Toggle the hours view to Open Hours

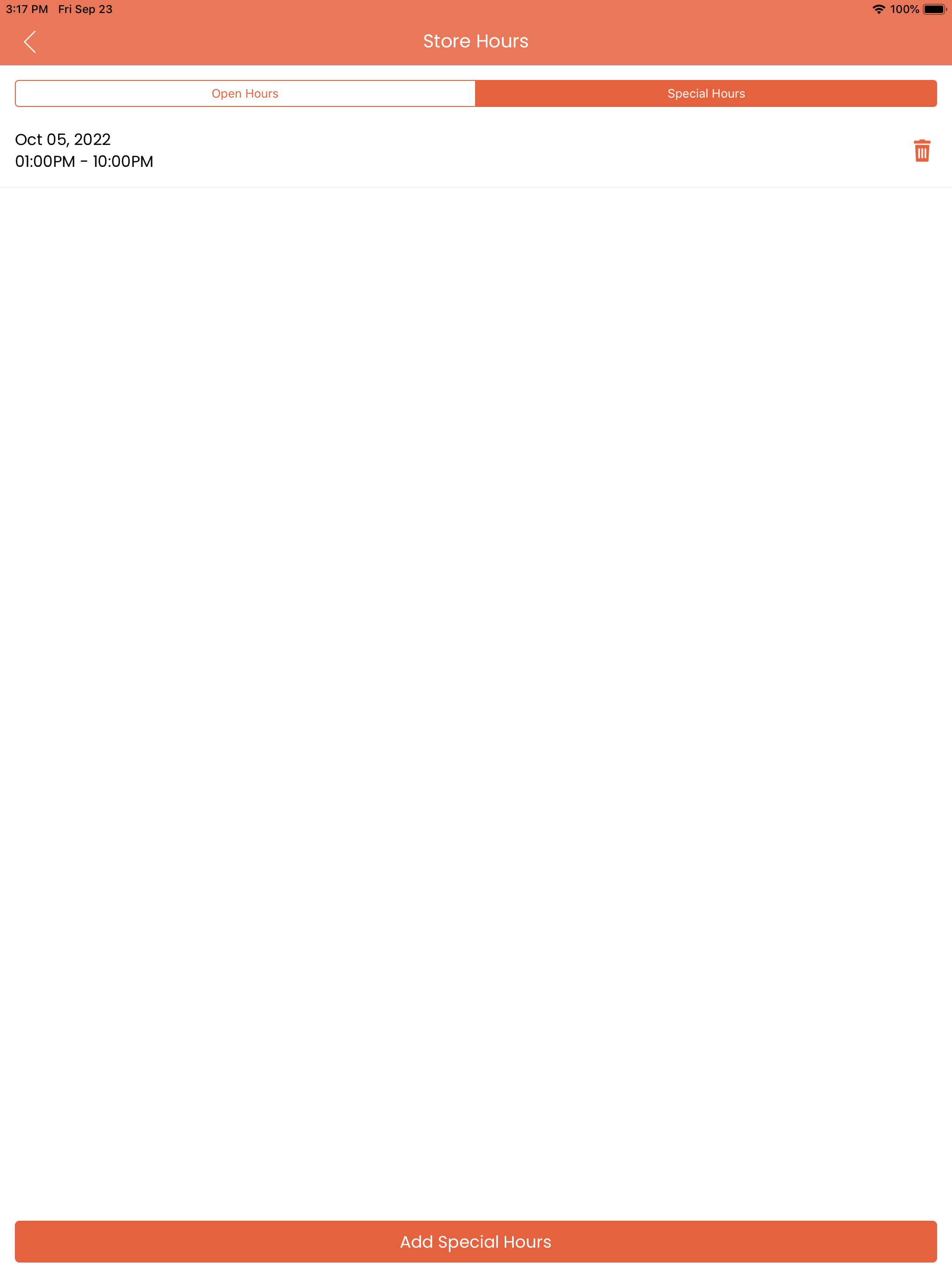click(x=245, y=93)
